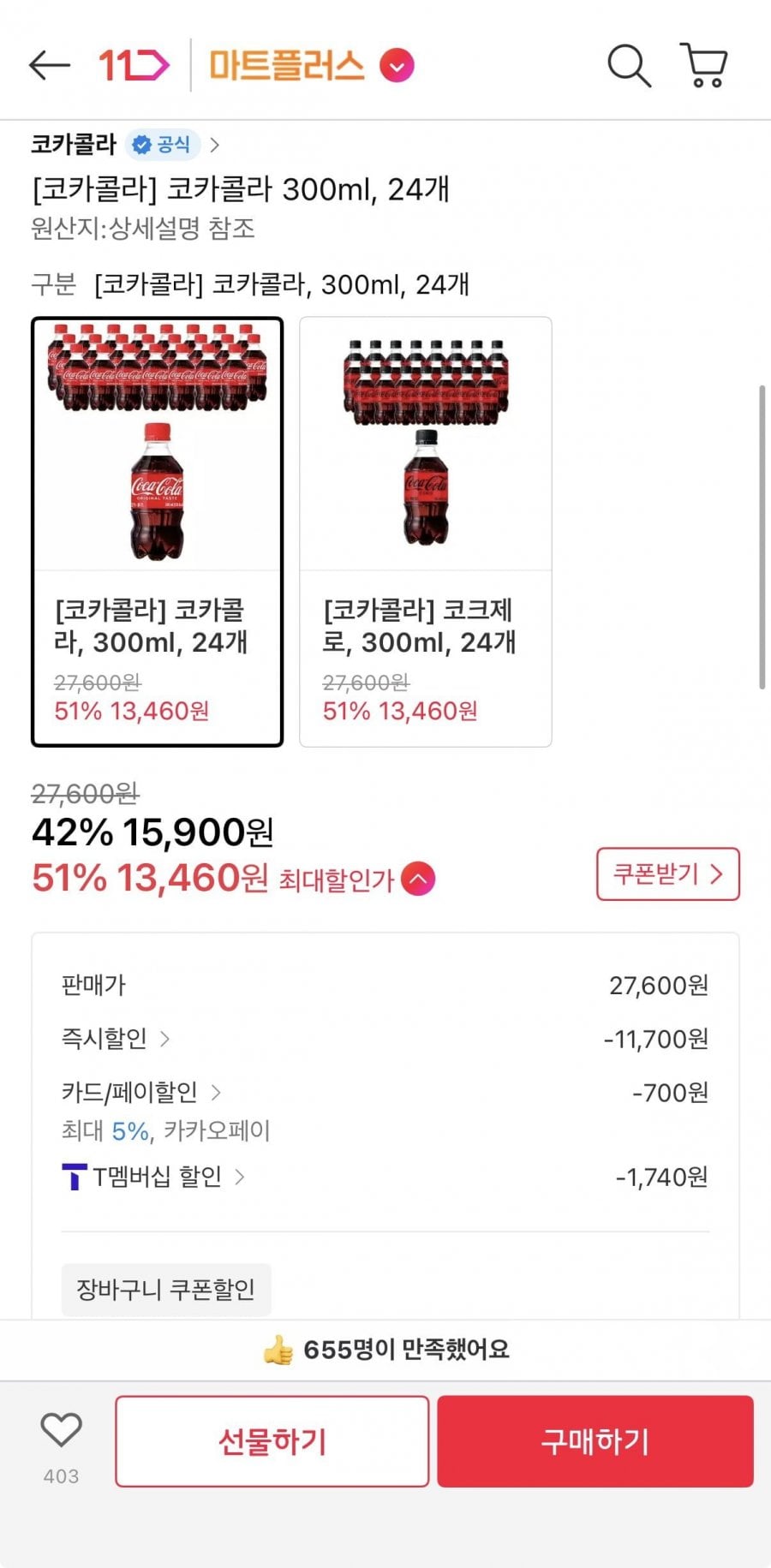
Task: Open 카드/페이할인 details
Action: 141,1093
